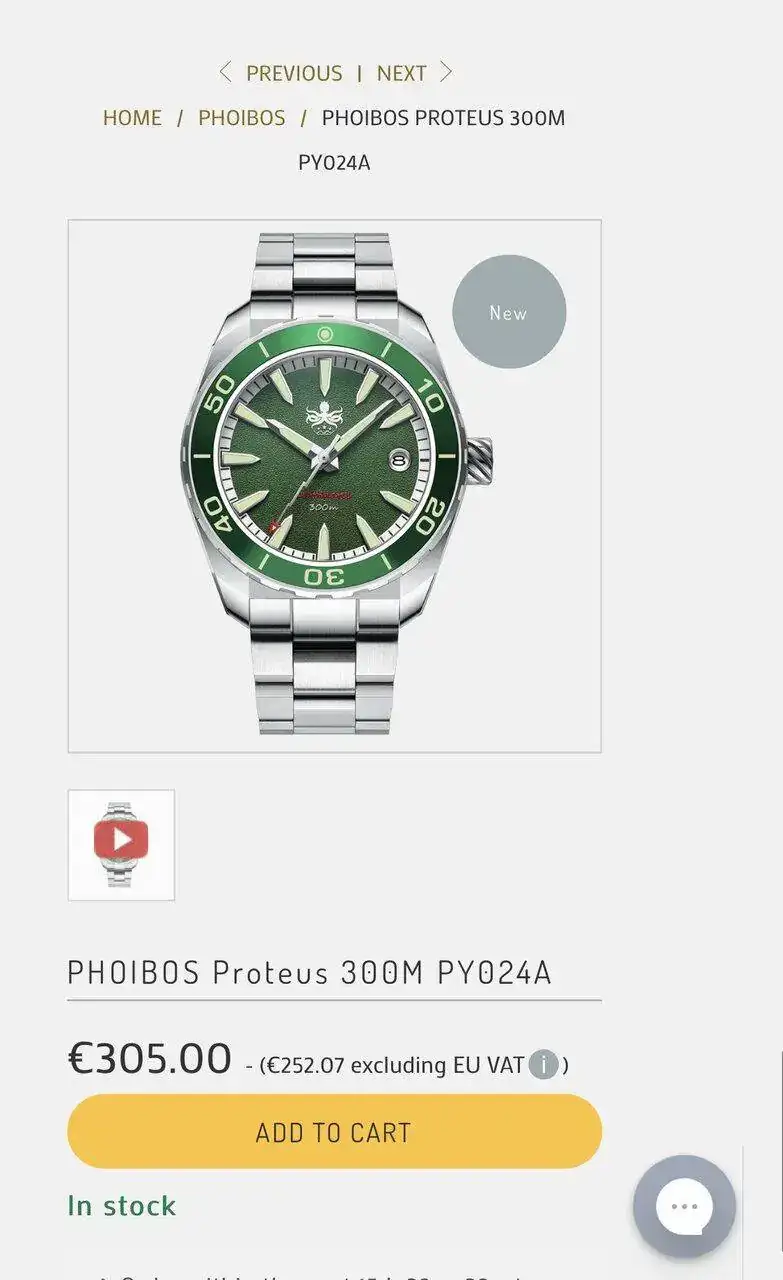This screenshot has width=783, height=1280.
Task: Add the watch to cart
Action: click(334, 1132)
